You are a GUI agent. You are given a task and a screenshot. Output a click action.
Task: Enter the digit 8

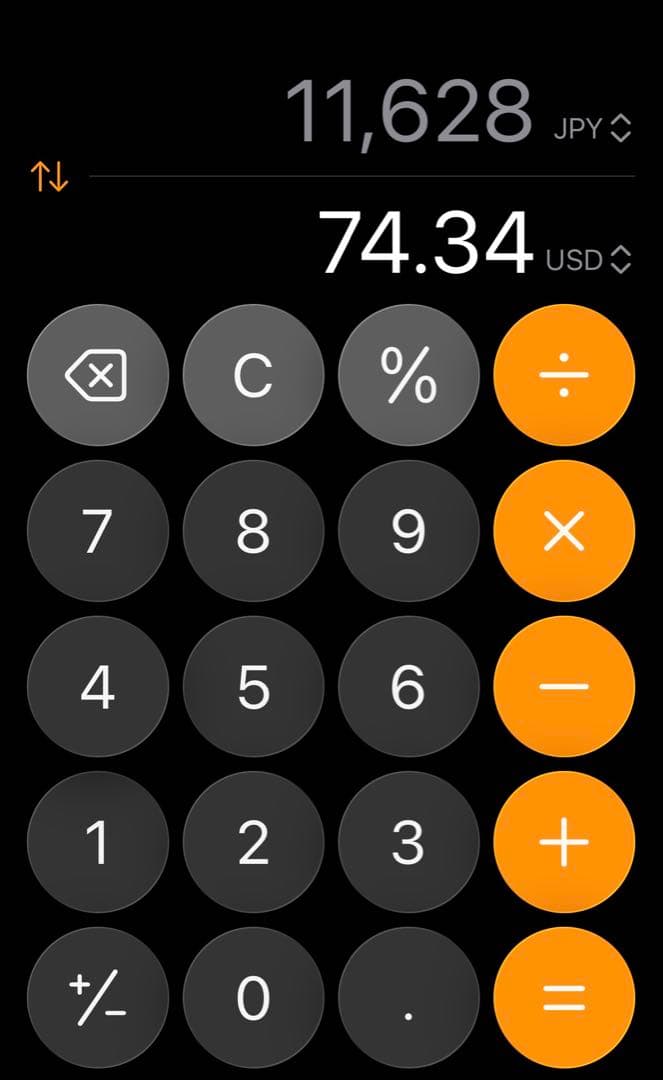tap(253, 532)
